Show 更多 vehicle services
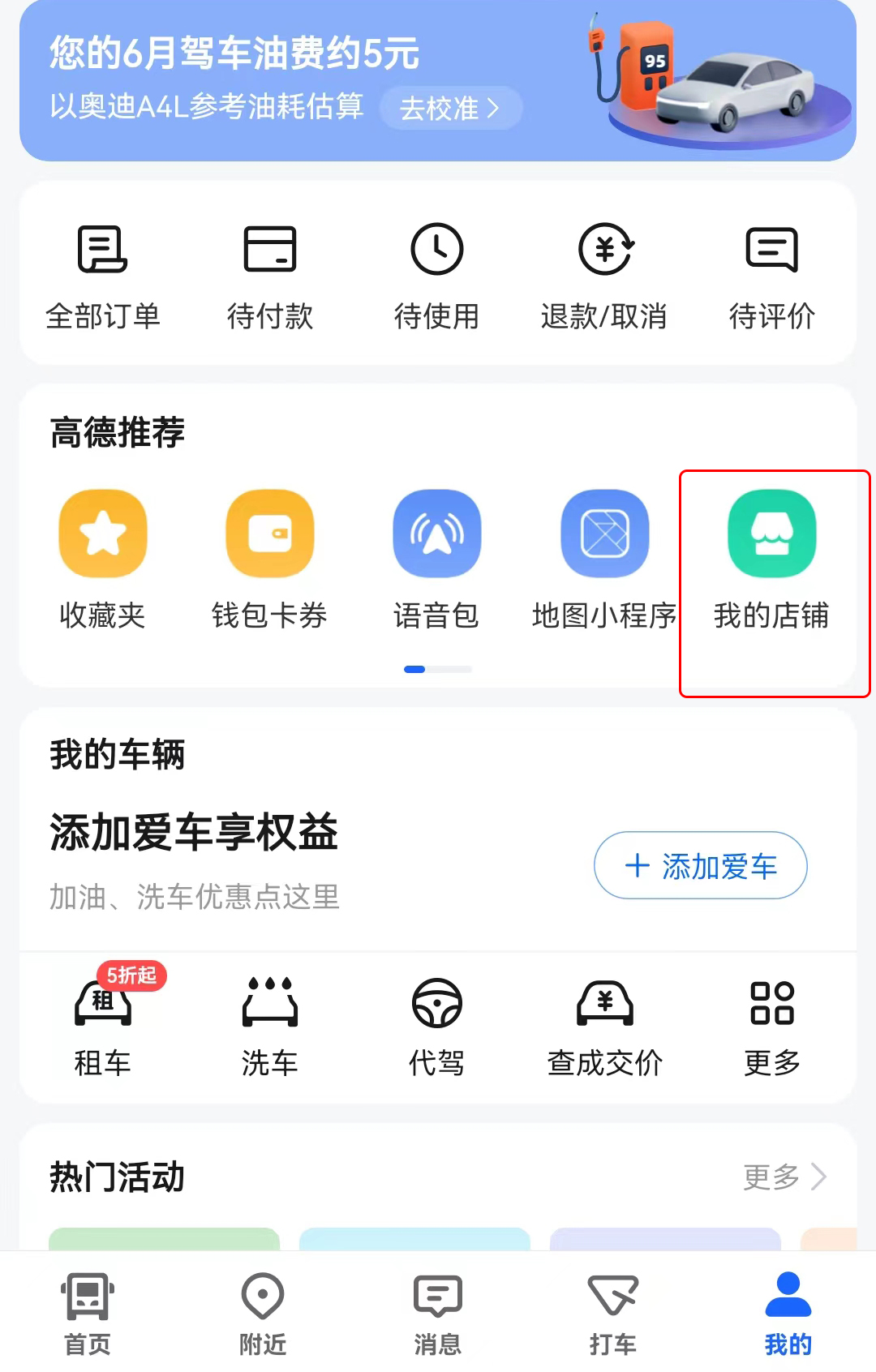876x1372 pixels. [771, 1026]
